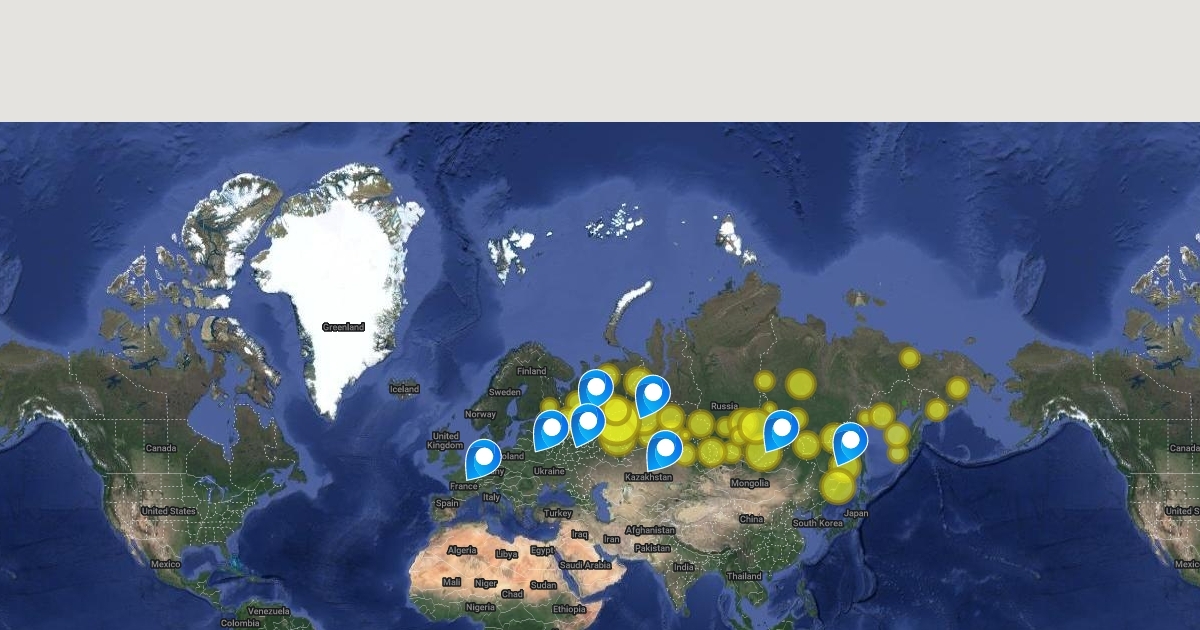This screenshot has width=1200, height=630.
Task: Open the blue pin over France
Action: point(484,459)
